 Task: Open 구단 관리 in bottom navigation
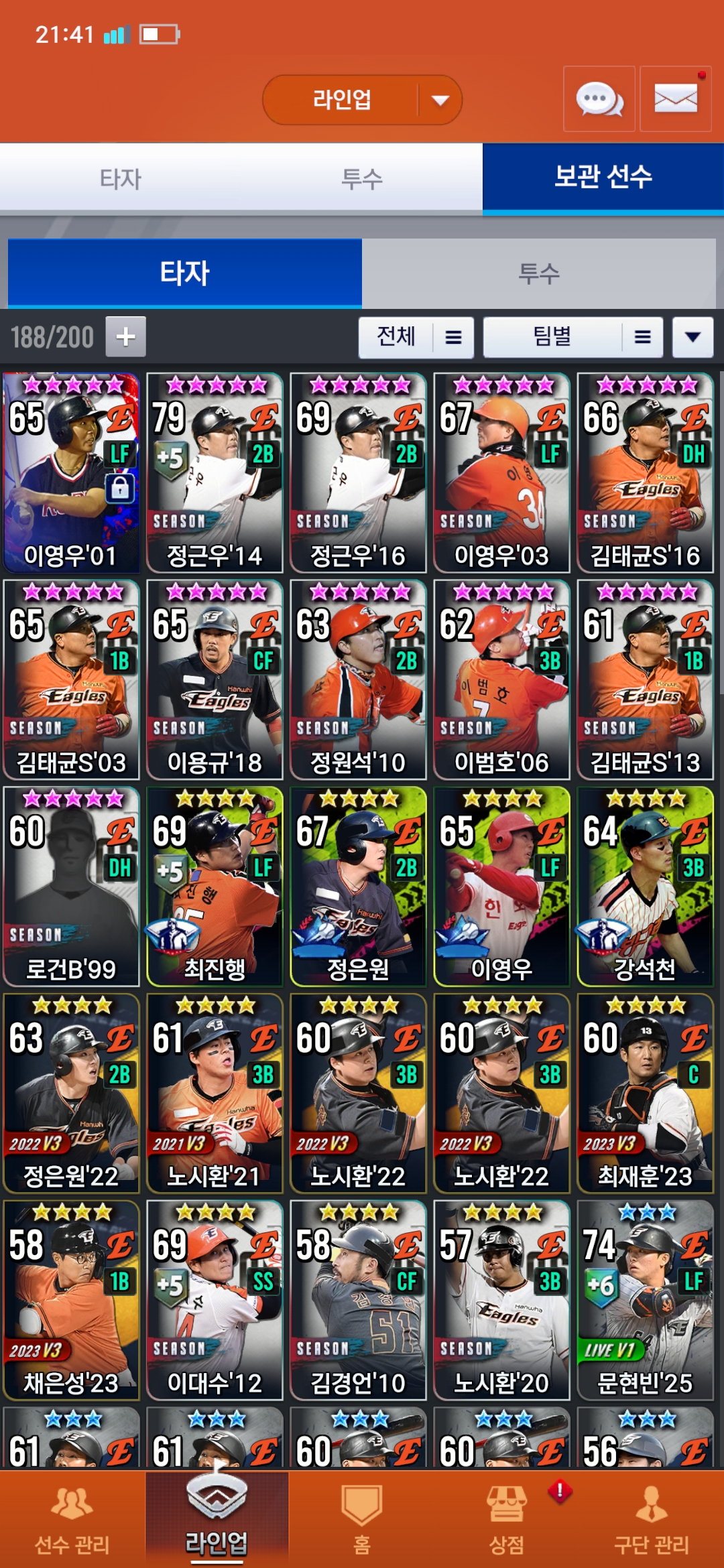coord(652,1520)
